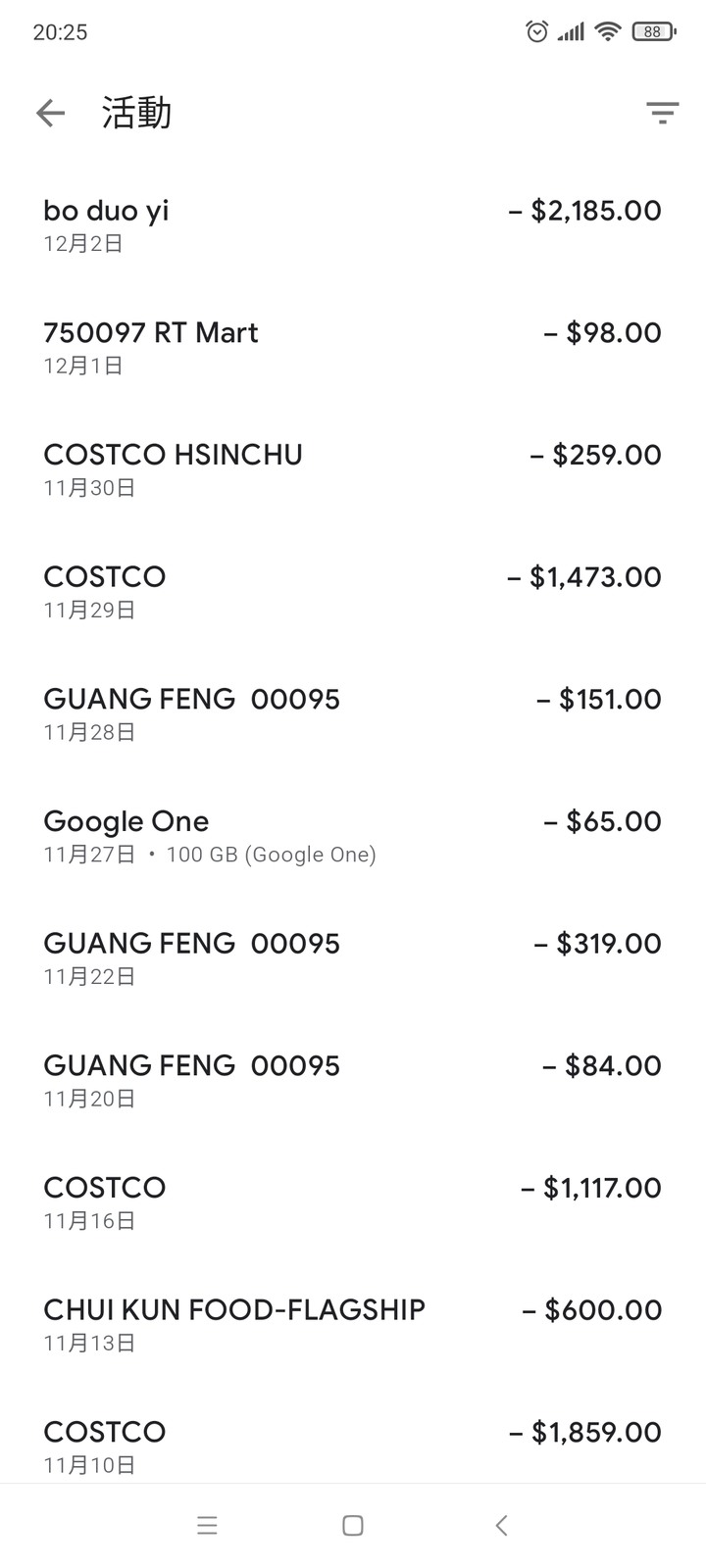Open the Google One 100 GB charge
The height and width of the screenshot is (1568, 706).
tap(353, 836)
